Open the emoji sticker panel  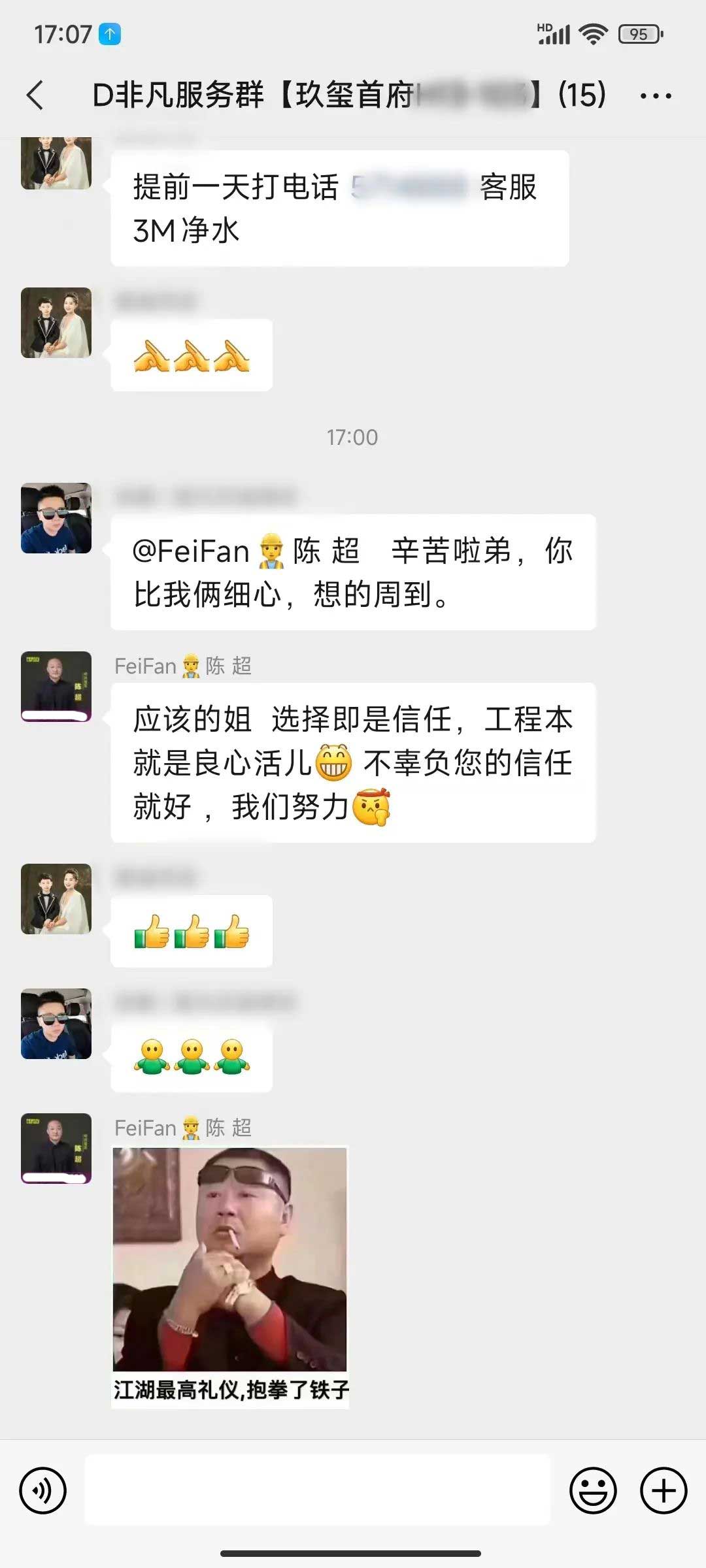coord(593,1491)
